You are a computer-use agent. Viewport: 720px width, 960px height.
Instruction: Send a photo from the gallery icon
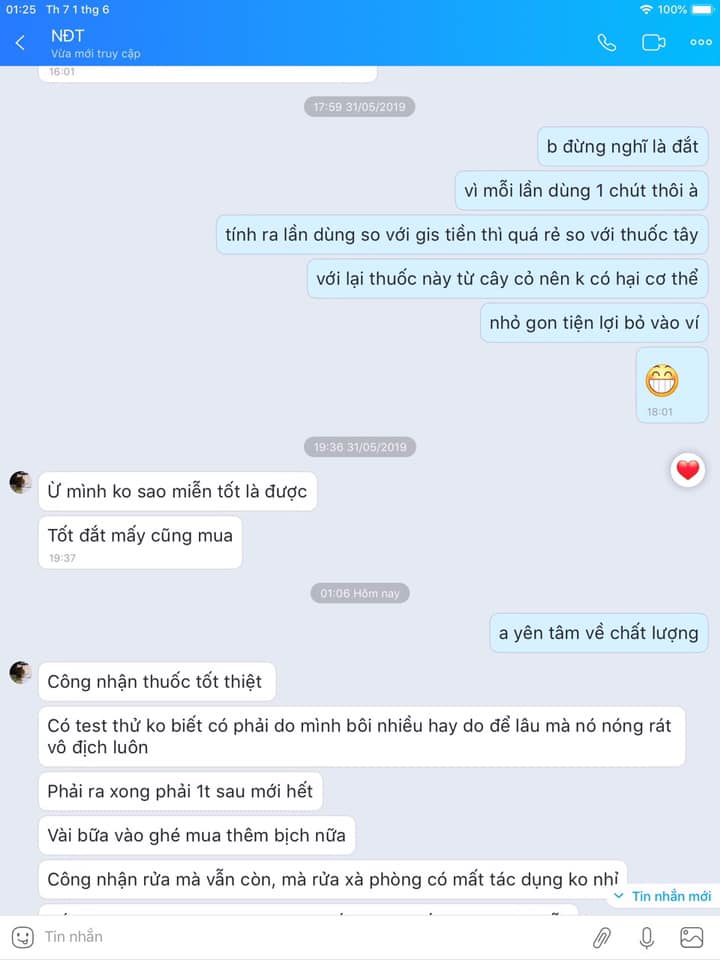pyautogui.click(x=692, y=937)
